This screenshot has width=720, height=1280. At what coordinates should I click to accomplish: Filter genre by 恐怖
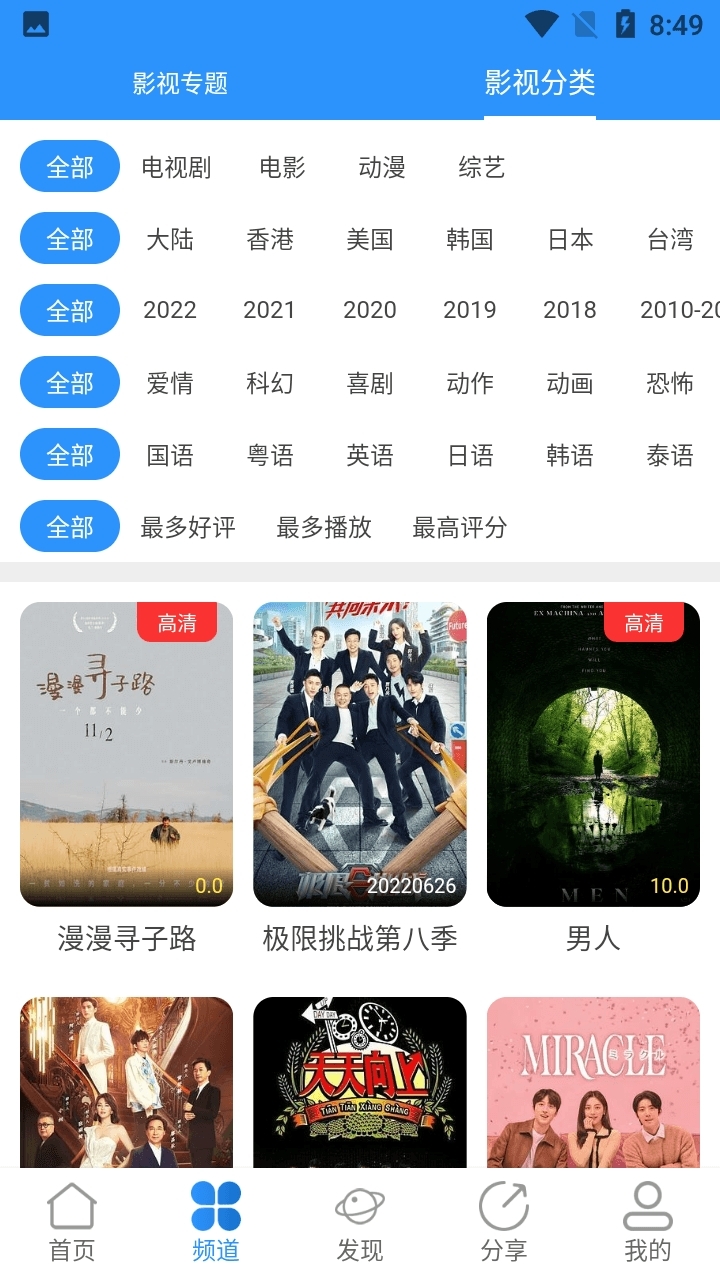click(x=670, y=384)
